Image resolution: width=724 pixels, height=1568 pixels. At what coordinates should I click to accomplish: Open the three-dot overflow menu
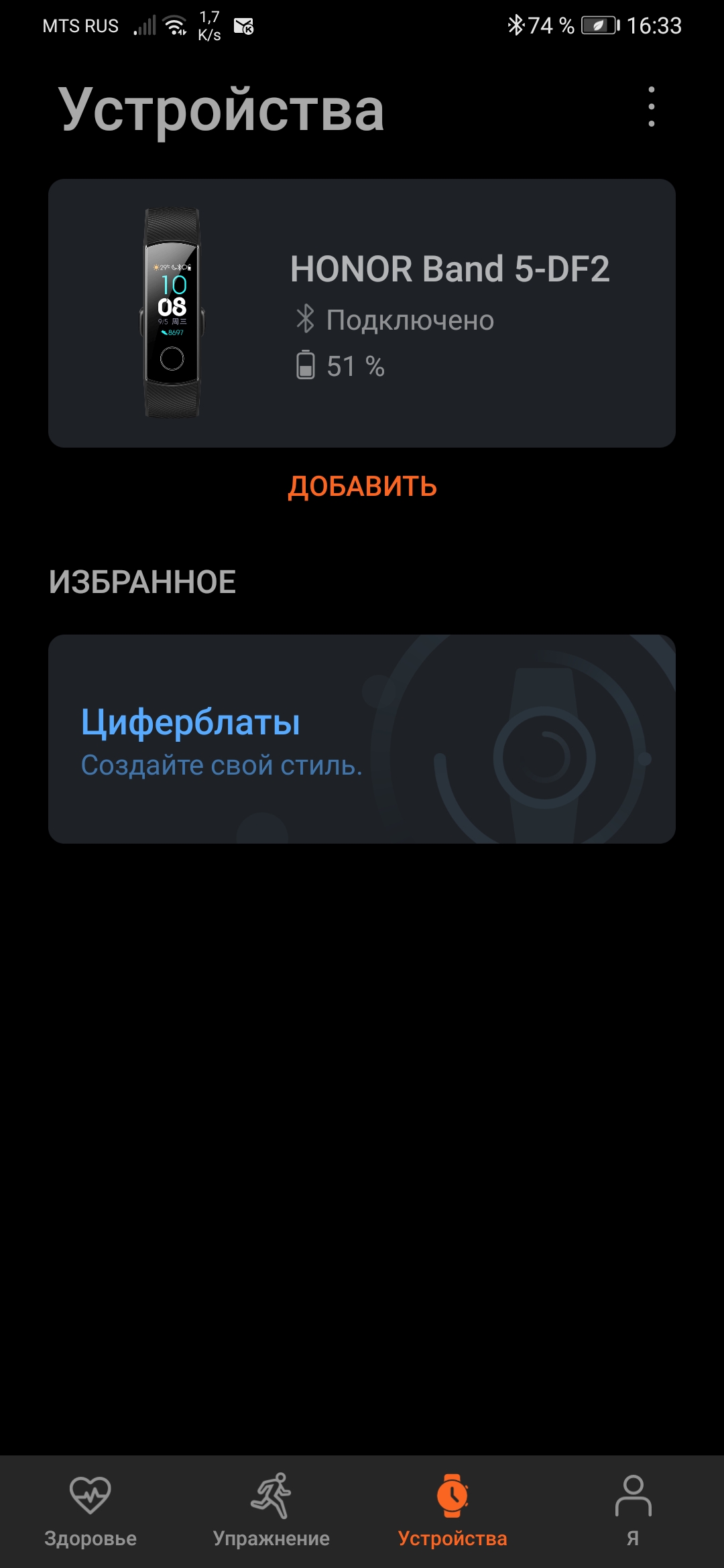point(651,107)
